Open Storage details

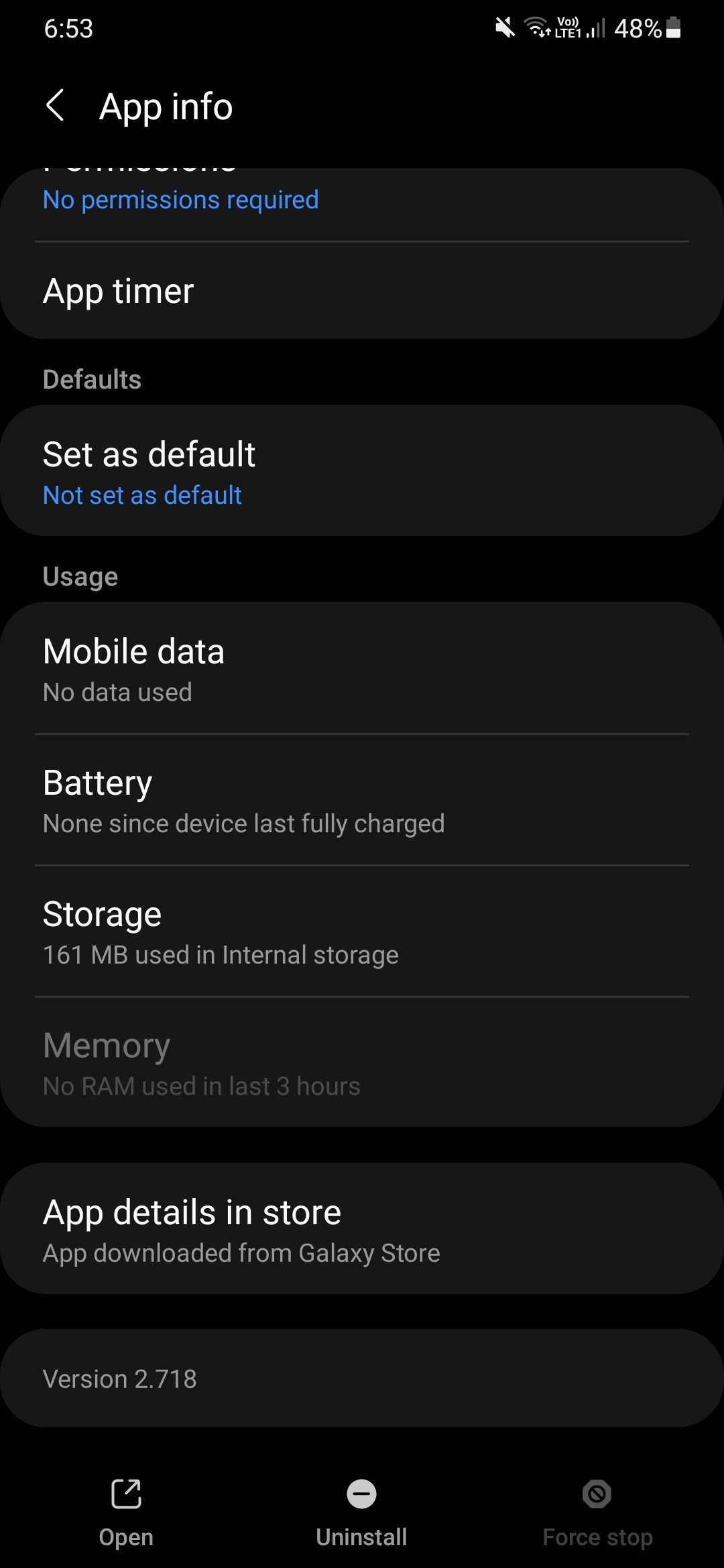pyautogui.click(x=362, y=931)
